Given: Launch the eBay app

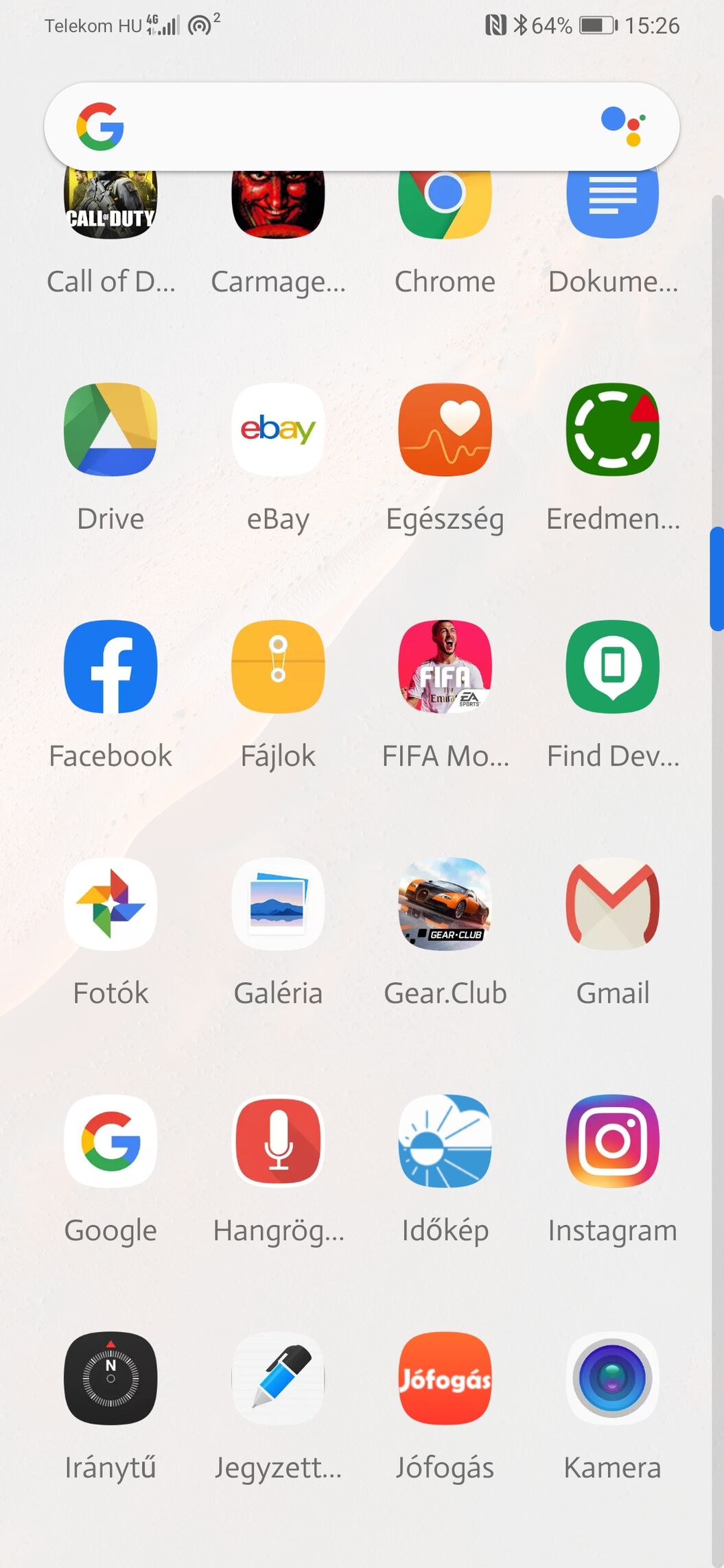Looking at the screenshot, I should pyautogui.click(x=278, y=430).
